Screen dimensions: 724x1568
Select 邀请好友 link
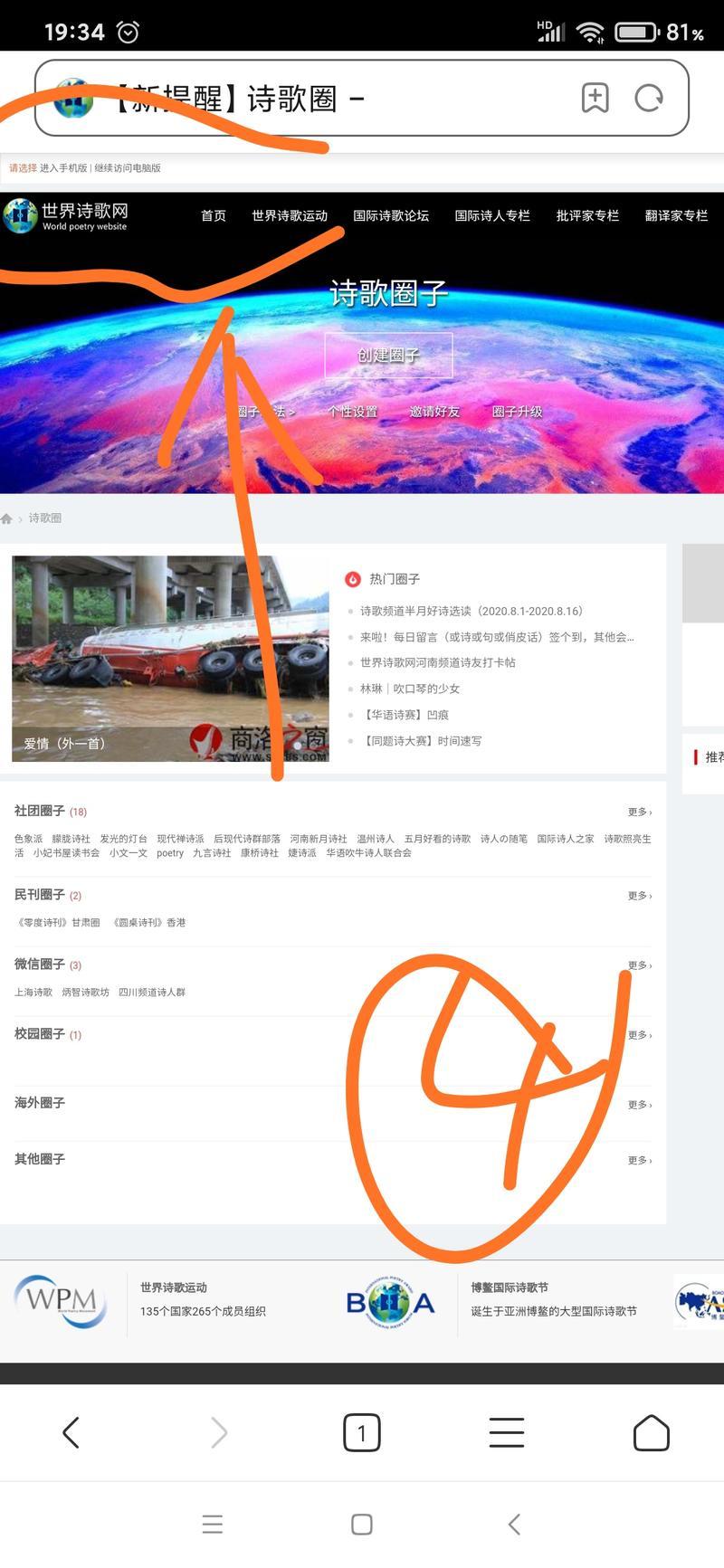click(x=434, y=412)
